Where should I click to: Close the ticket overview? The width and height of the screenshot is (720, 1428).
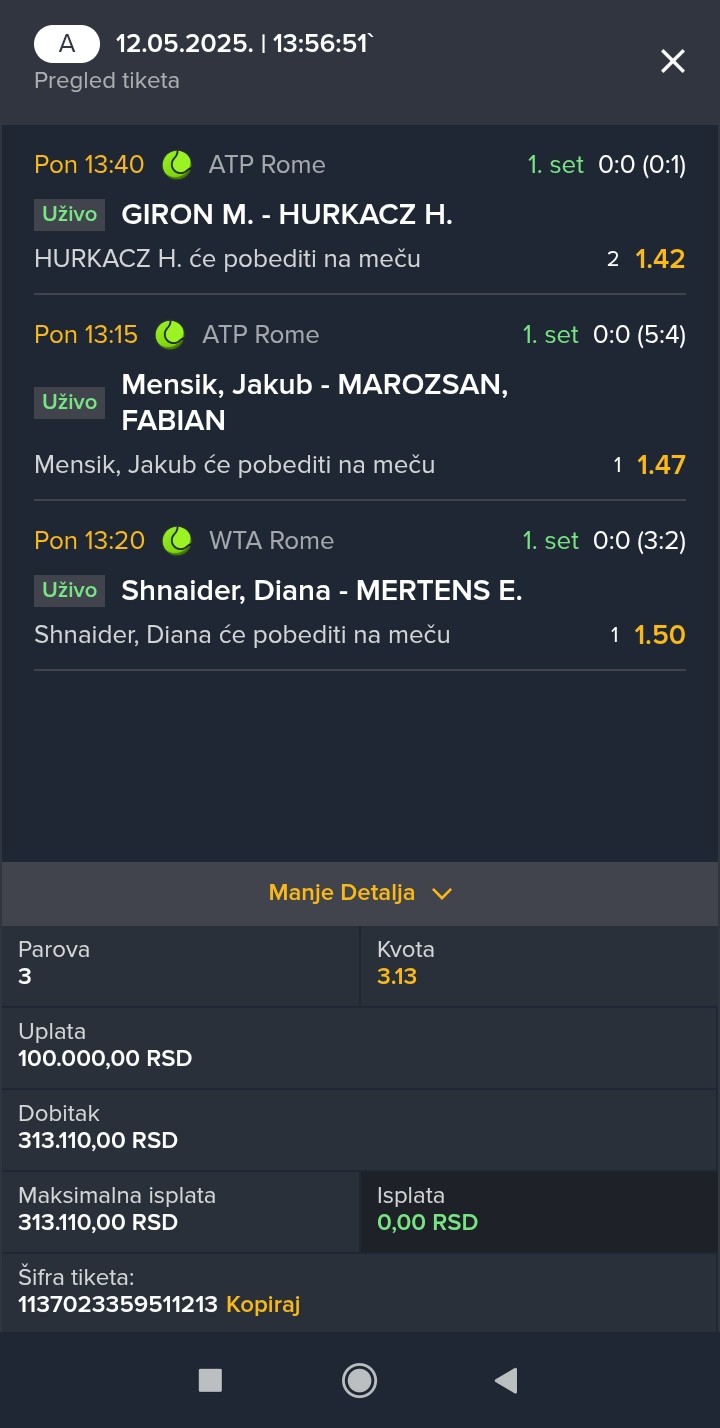[673, 62]
